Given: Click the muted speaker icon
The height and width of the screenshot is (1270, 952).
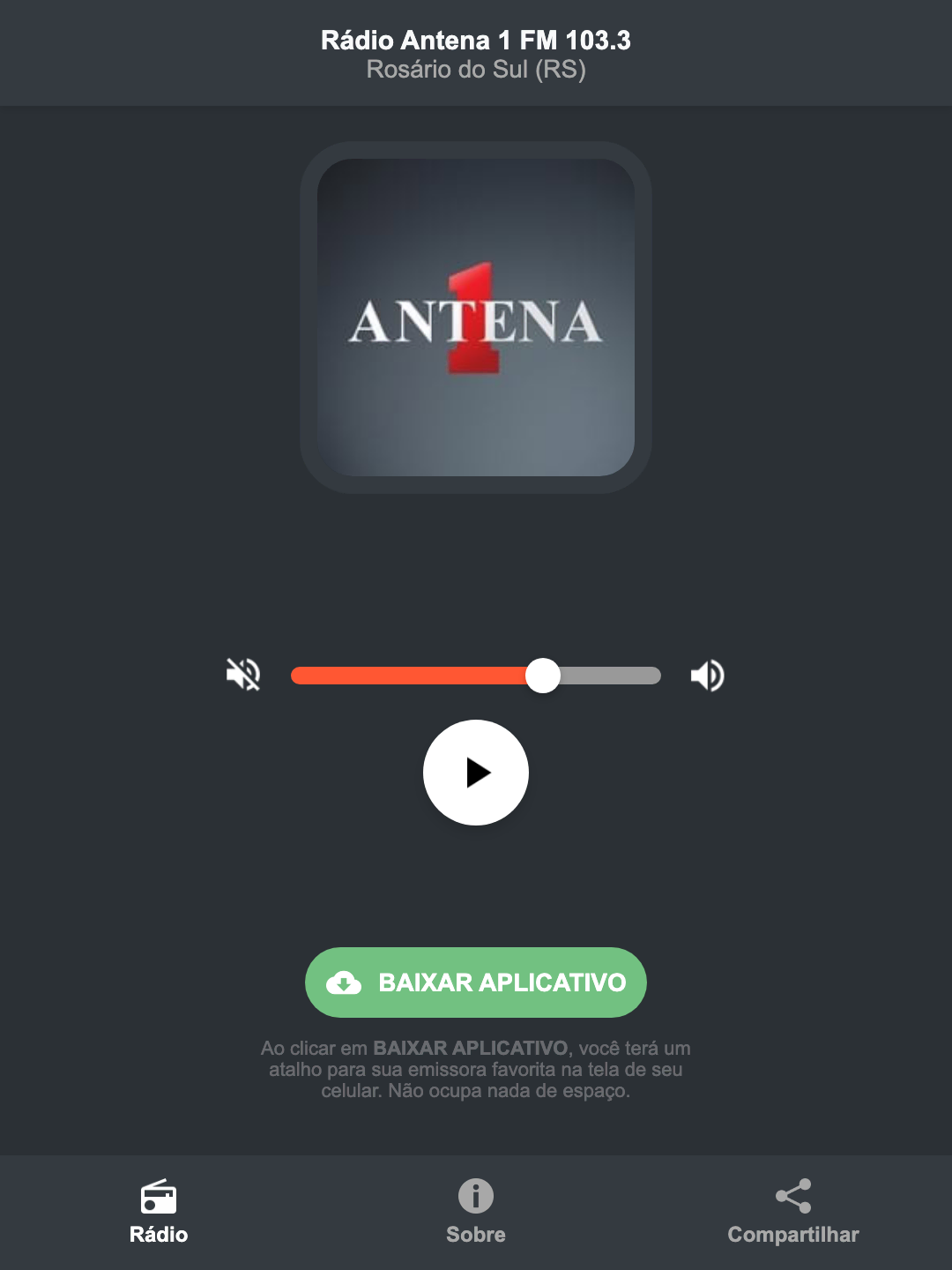Looking at the screenshot, I should pos(243,675).
